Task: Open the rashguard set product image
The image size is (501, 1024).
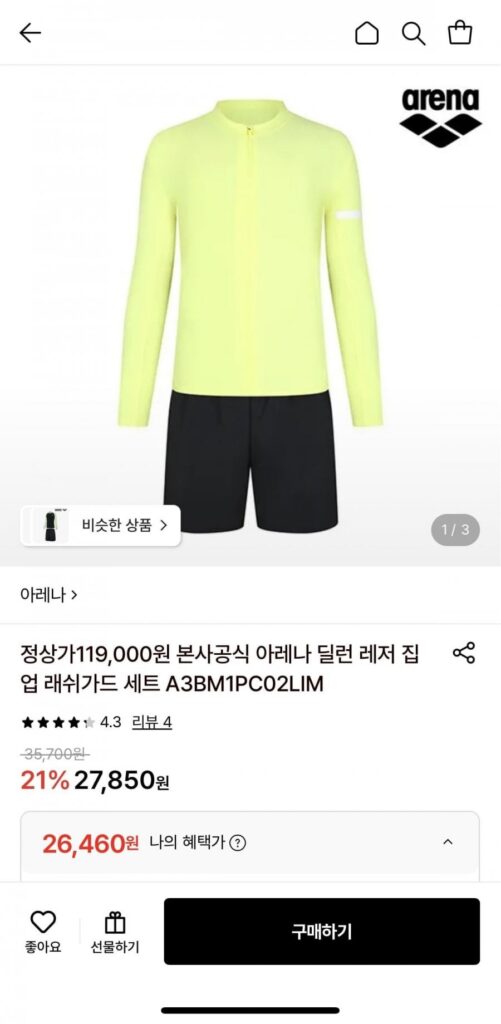Action: coord(250,315)
